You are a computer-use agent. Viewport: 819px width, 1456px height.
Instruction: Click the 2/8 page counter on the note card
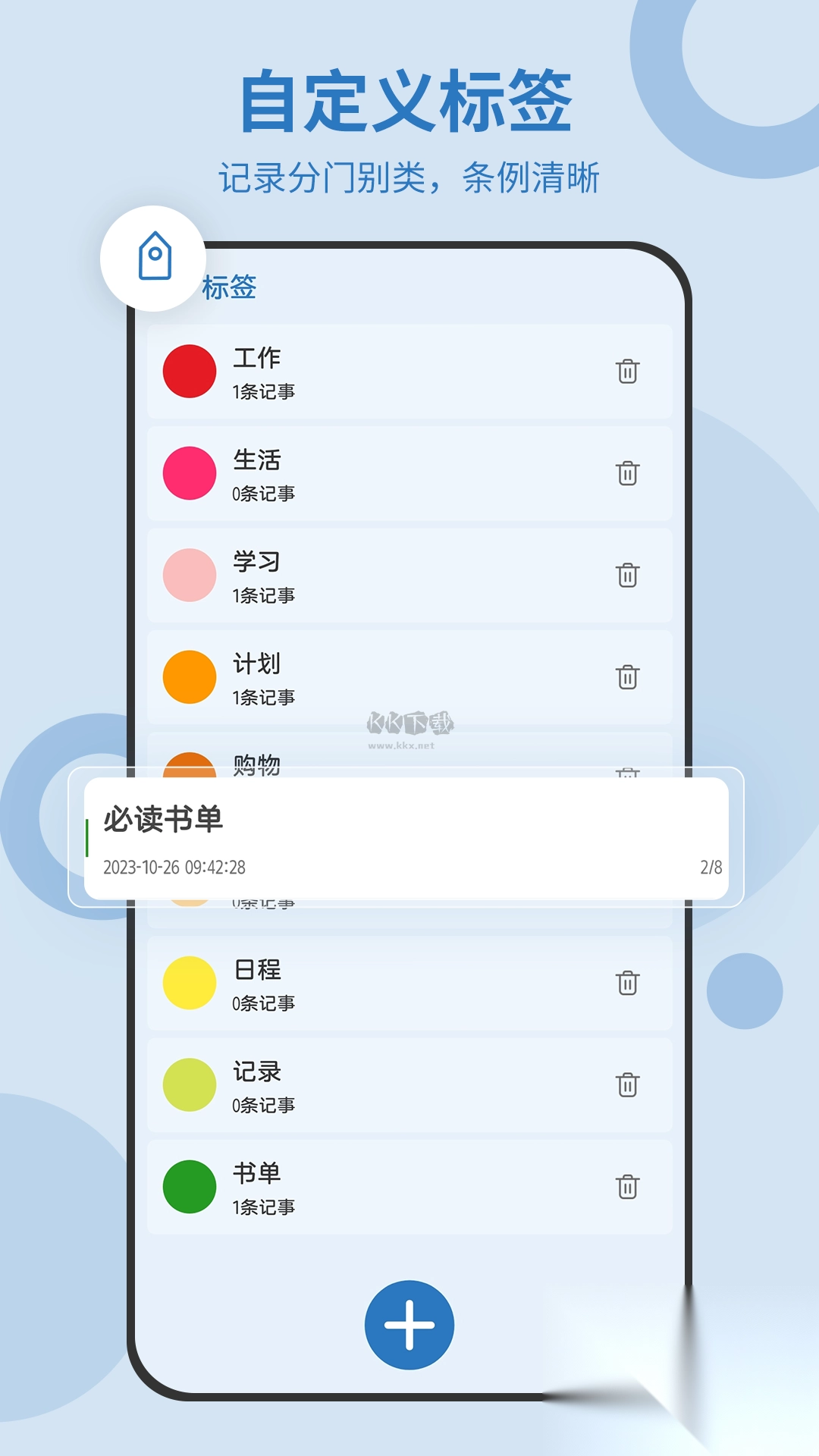point(711,867)
